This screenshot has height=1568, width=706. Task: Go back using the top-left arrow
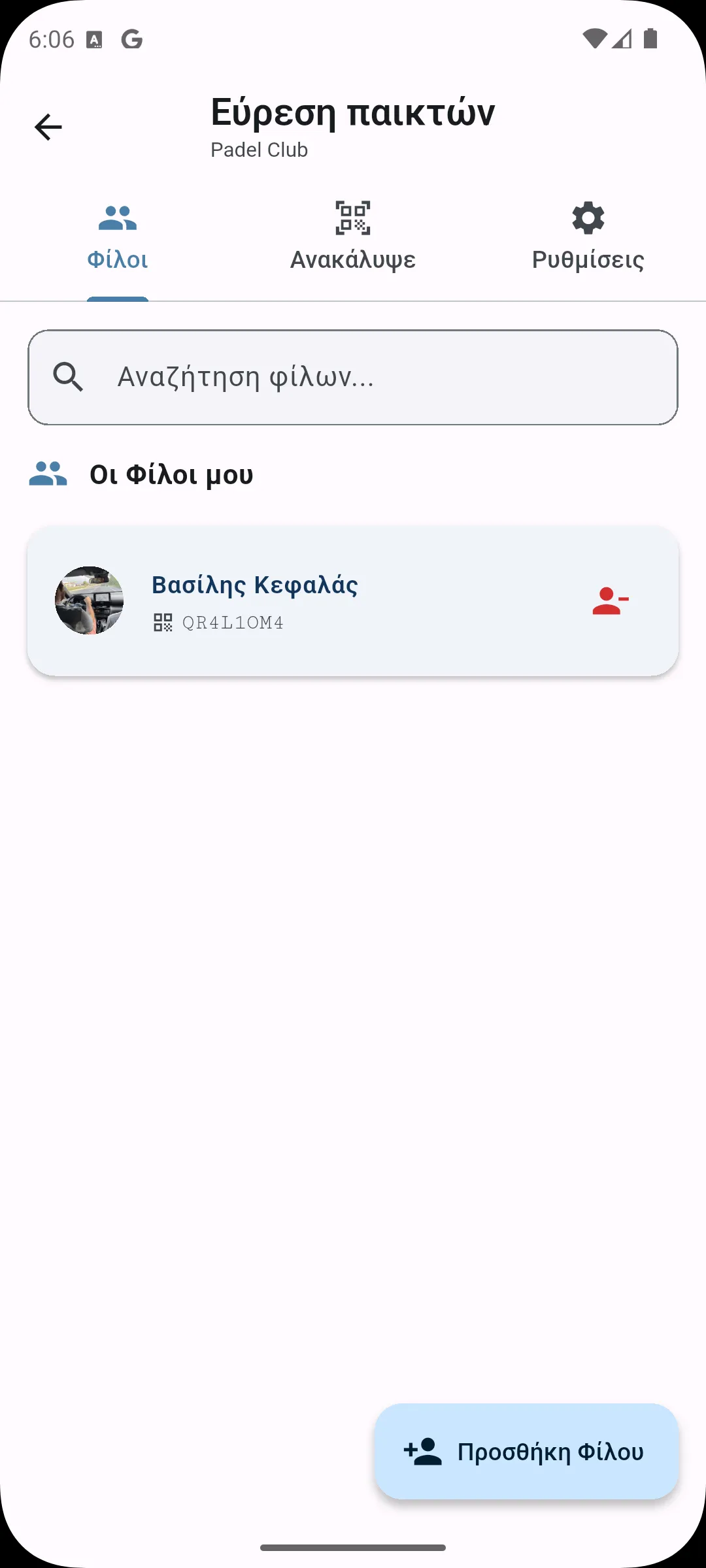point(48,127)
